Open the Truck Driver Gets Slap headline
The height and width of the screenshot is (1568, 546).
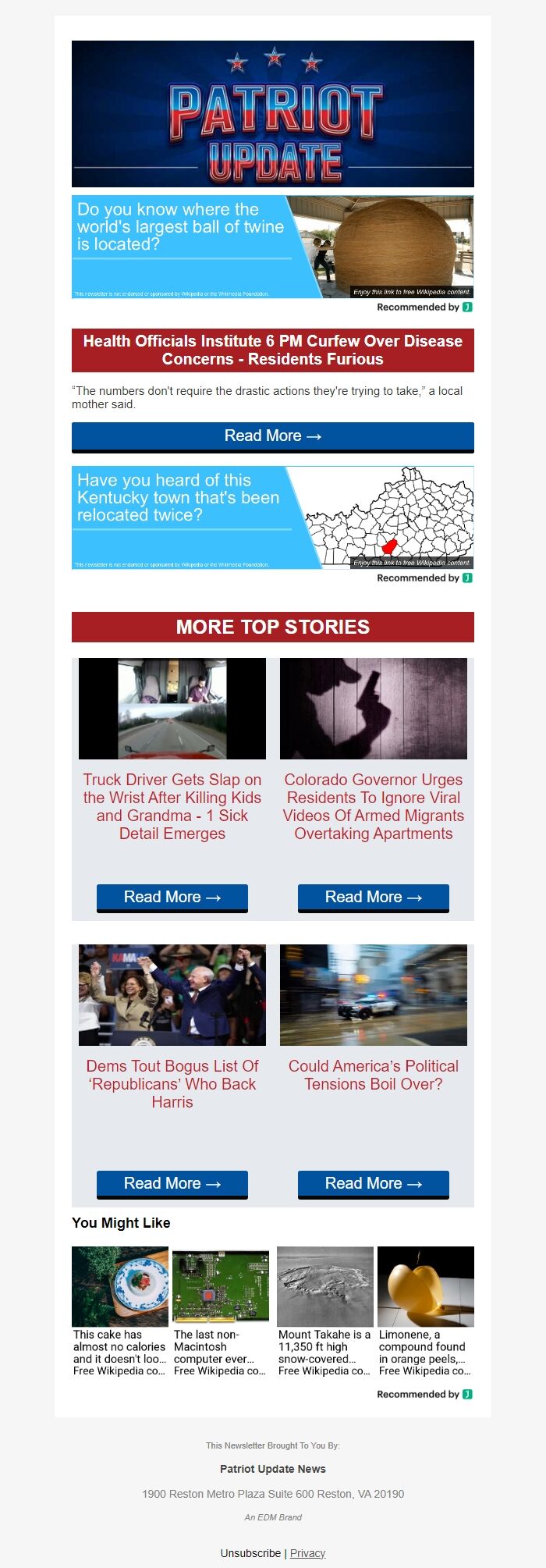[x=172, y=806]
